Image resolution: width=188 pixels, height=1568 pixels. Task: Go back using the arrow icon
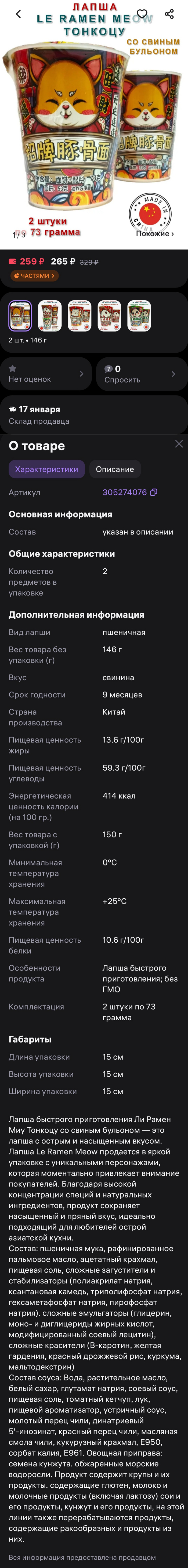(x=18, y=14)
